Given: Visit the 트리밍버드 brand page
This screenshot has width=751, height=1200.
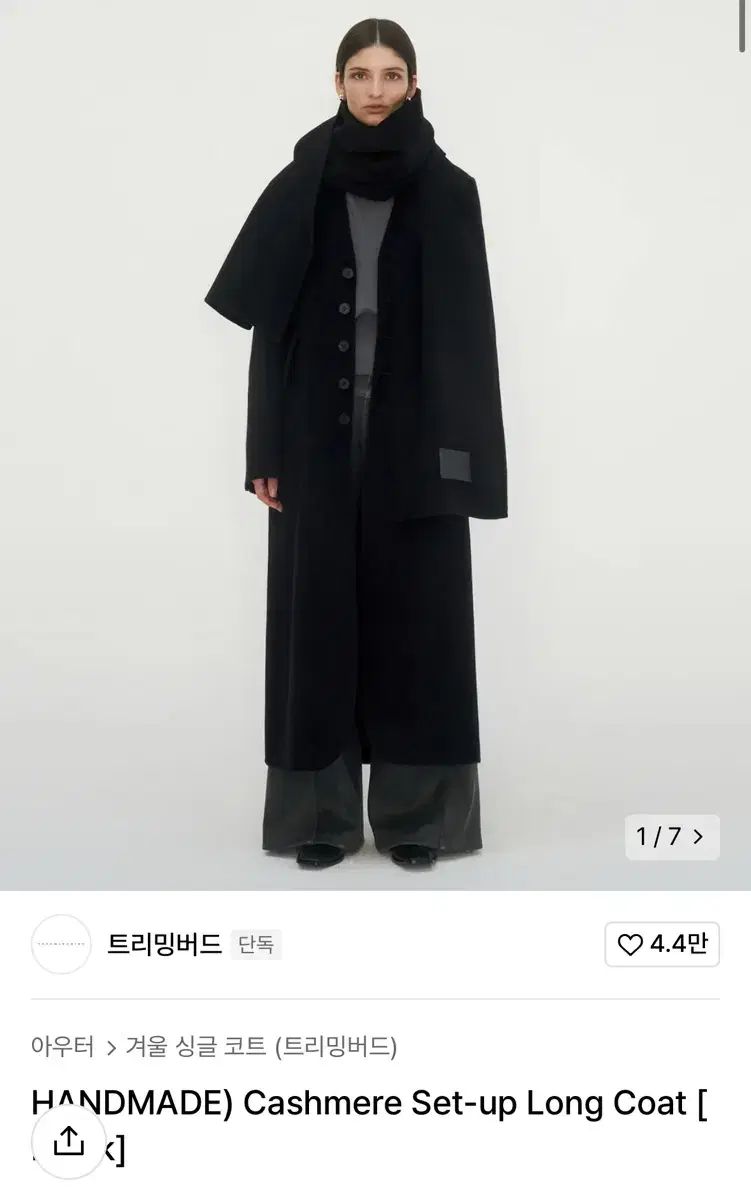Looking at the screenshot, I should click(x=164, y=944).
